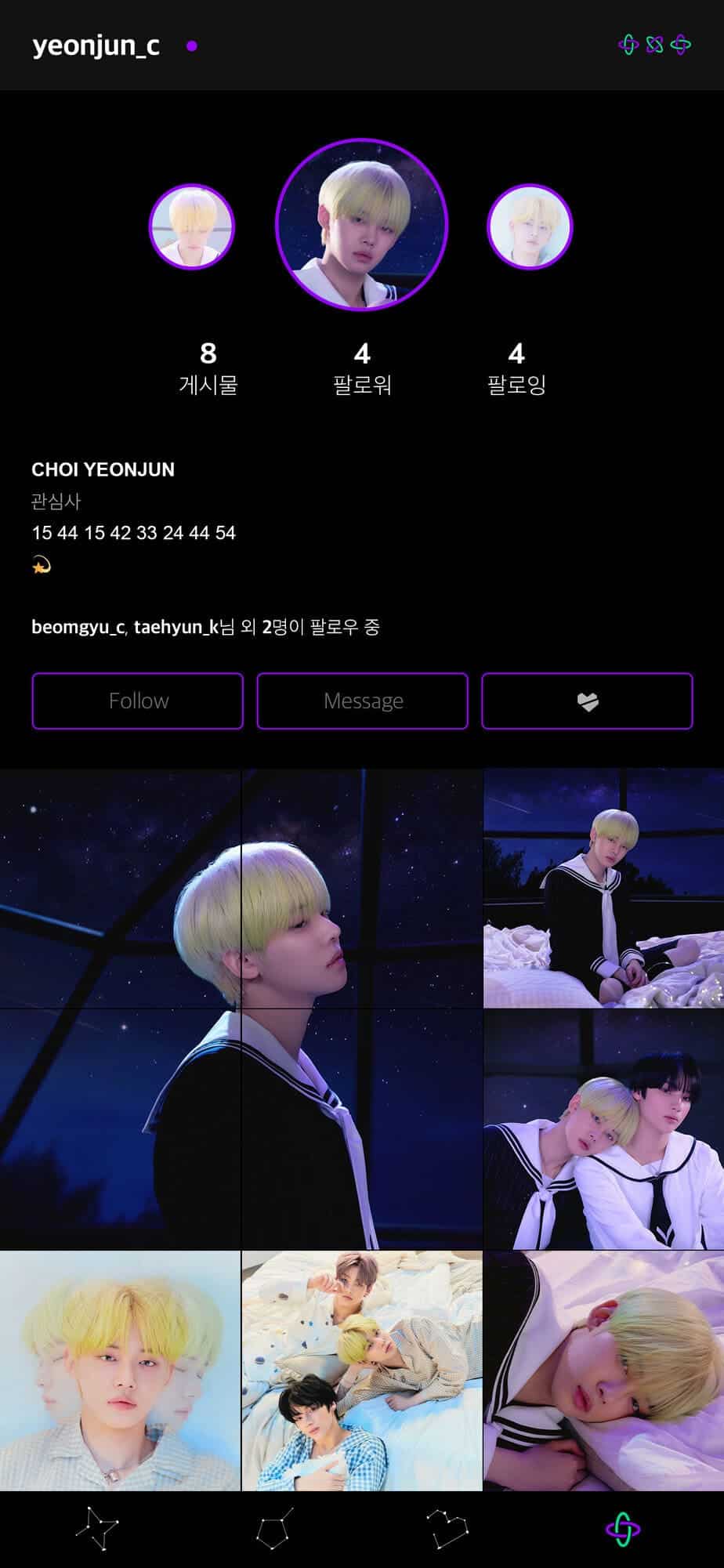
Task: Open taehyun_k's profile link
Action: [x=176, y=627]
